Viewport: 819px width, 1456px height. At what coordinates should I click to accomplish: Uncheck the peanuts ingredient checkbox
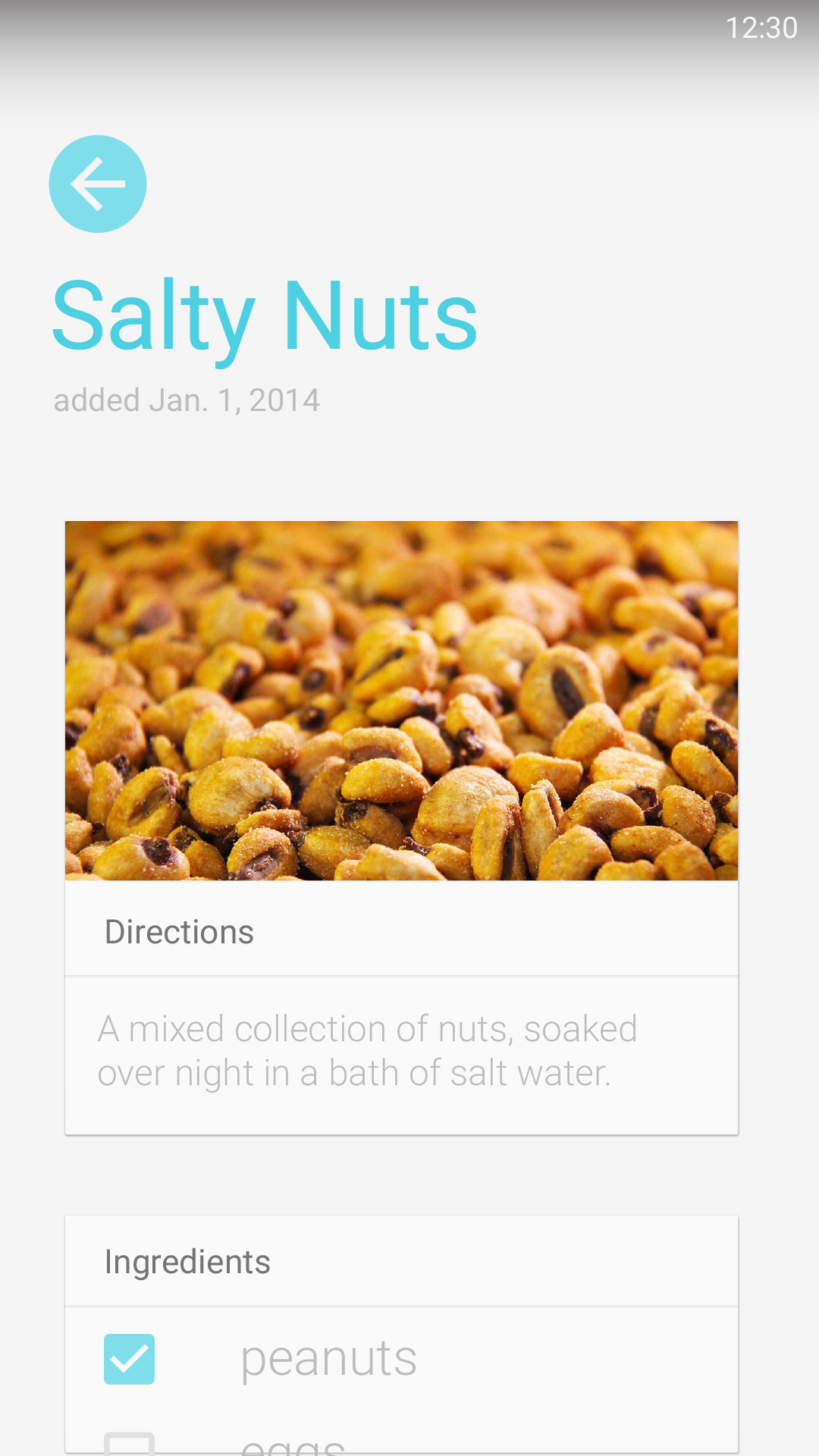pyautogui.click(x=129, y=1359)
